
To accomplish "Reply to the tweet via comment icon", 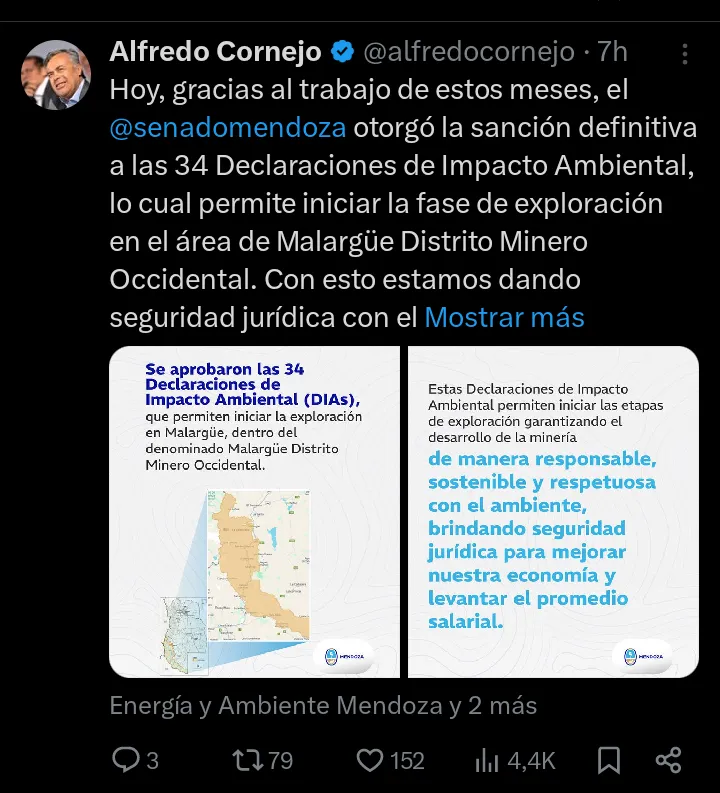I will [x=125, y=760].
